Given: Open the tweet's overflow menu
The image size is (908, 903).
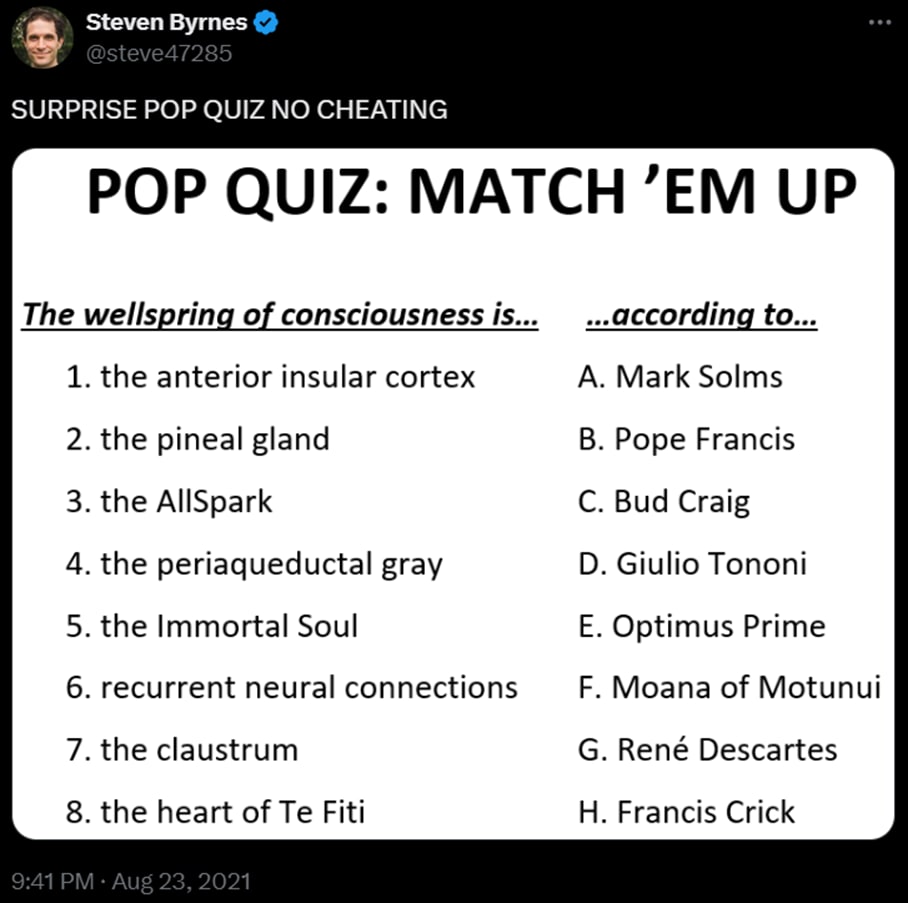Looking at the screenshot, I should (880, 23).
